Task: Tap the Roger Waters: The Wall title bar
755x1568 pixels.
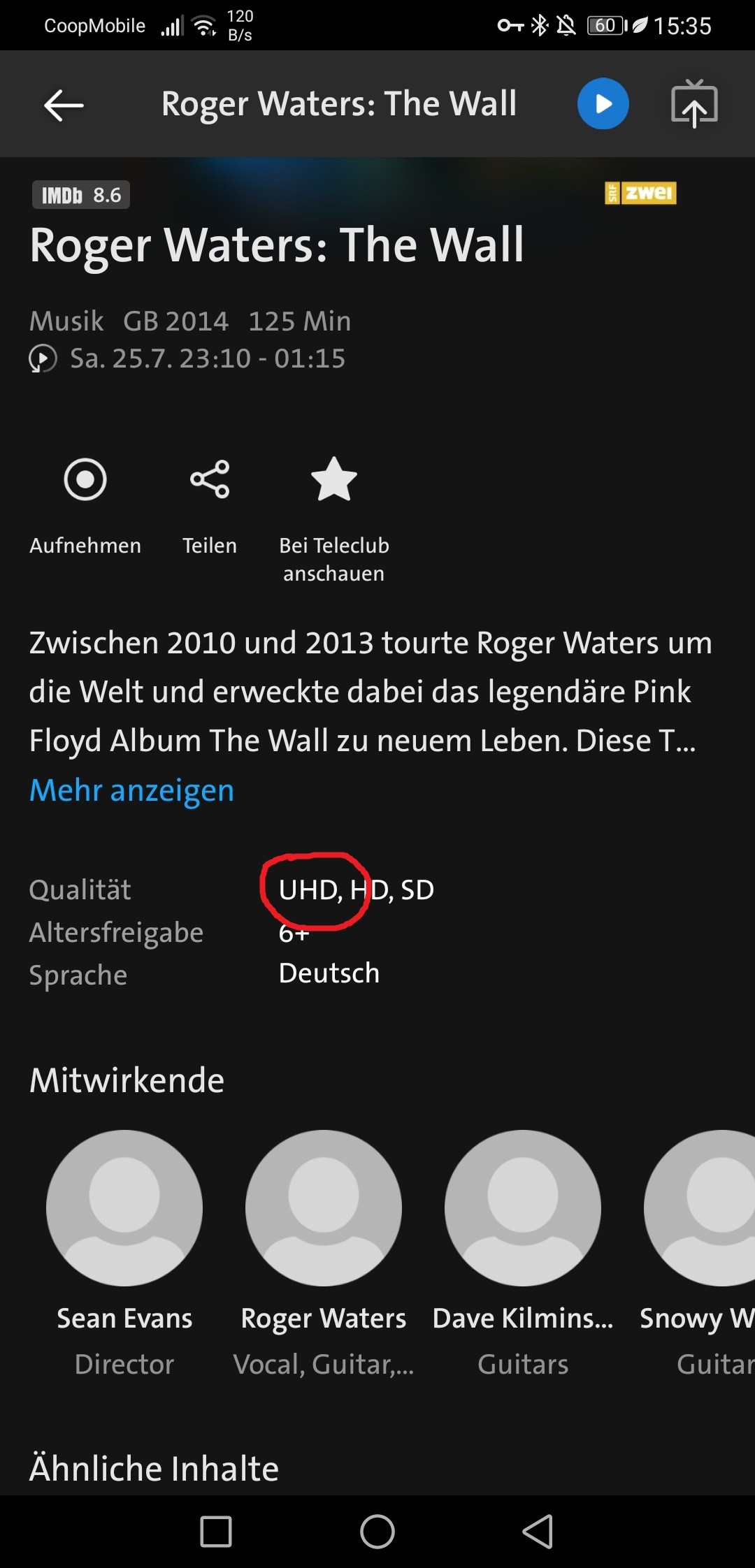Action: tap(339, 103)
